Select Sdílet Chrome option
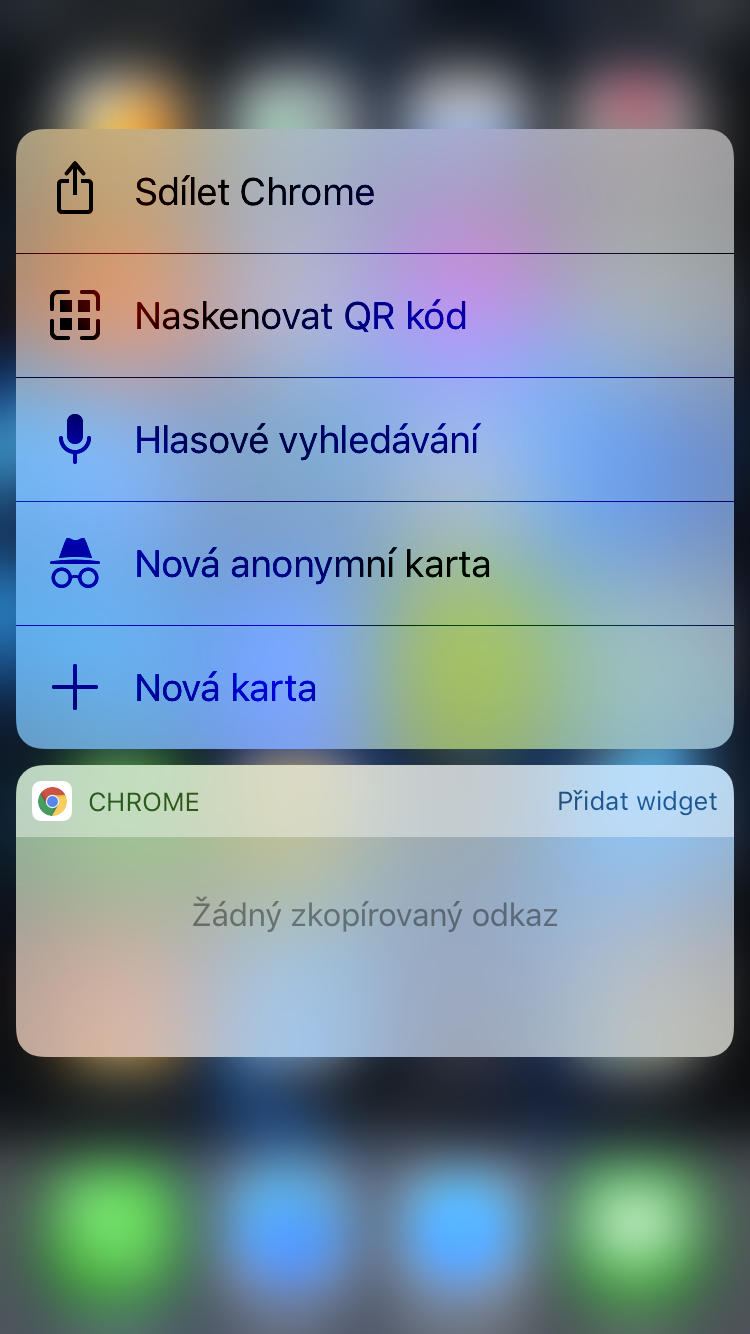The width and height of the screenshot is (750, 1334). (x=375, y=191)
